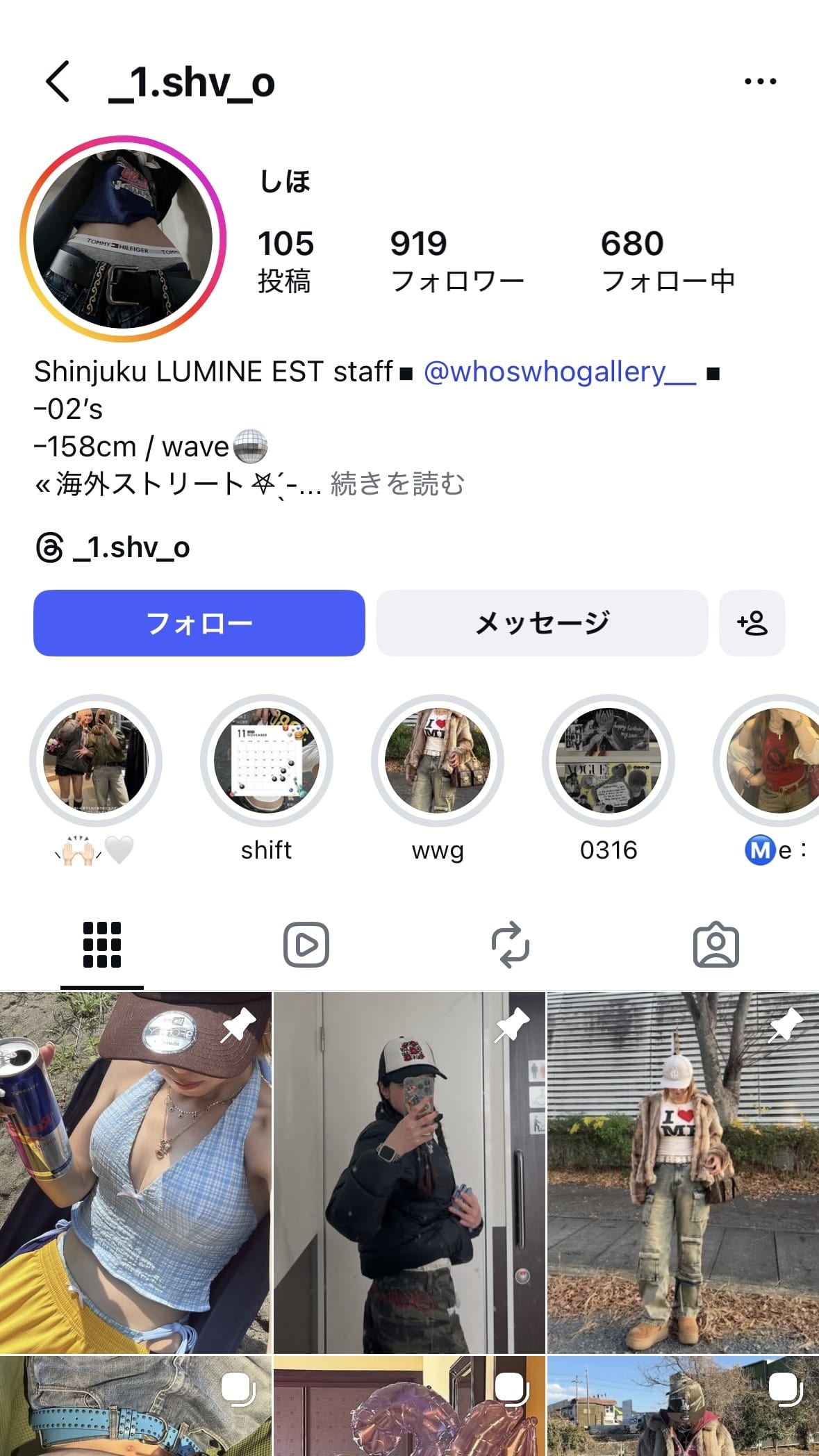Screen dimensions: 819x1456
Task: Expand bio with 続きを読む
Action: tap(397, 484)
